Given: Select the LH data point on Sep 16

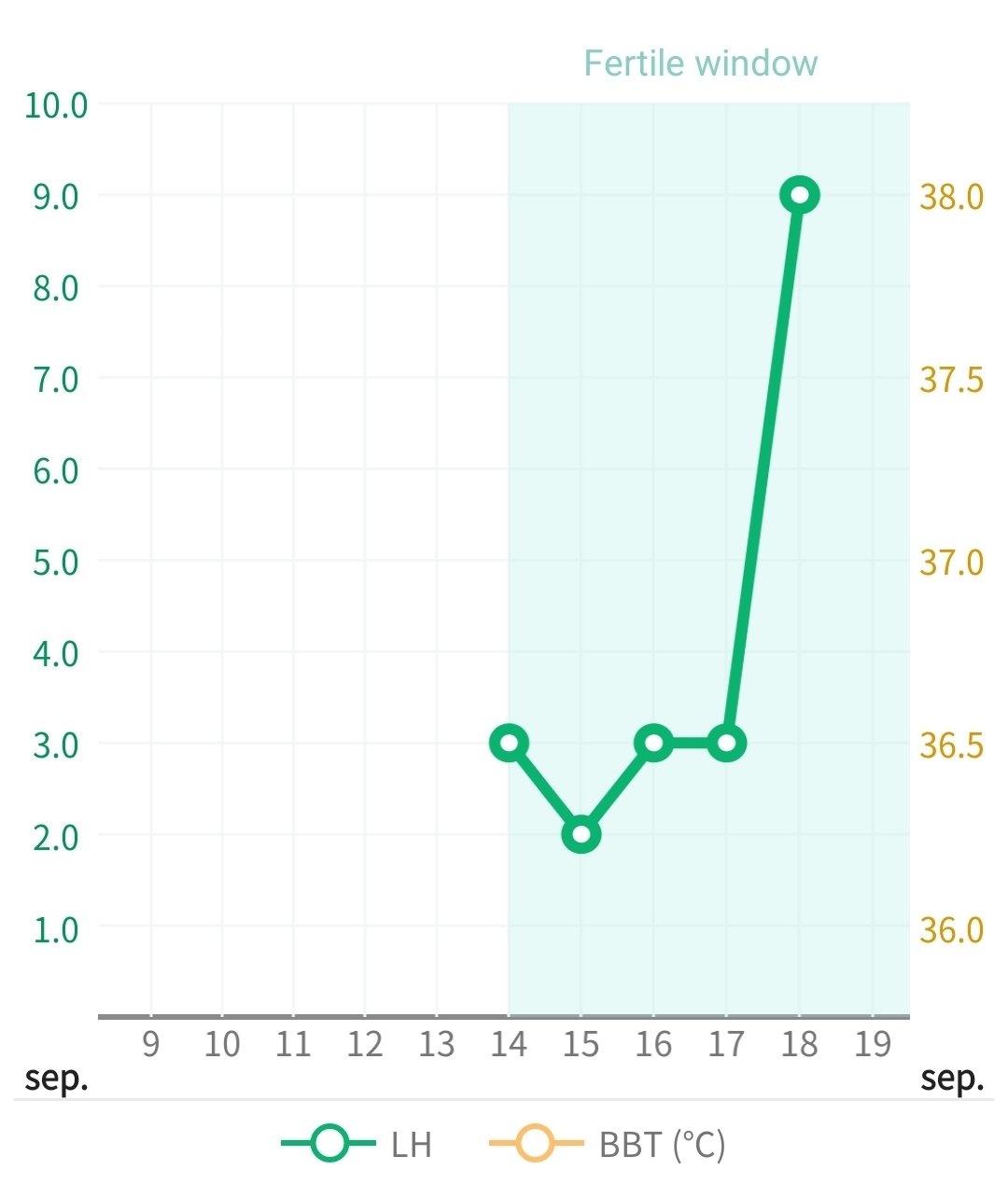Looking at the screenshot, I should tap(653, 744).
